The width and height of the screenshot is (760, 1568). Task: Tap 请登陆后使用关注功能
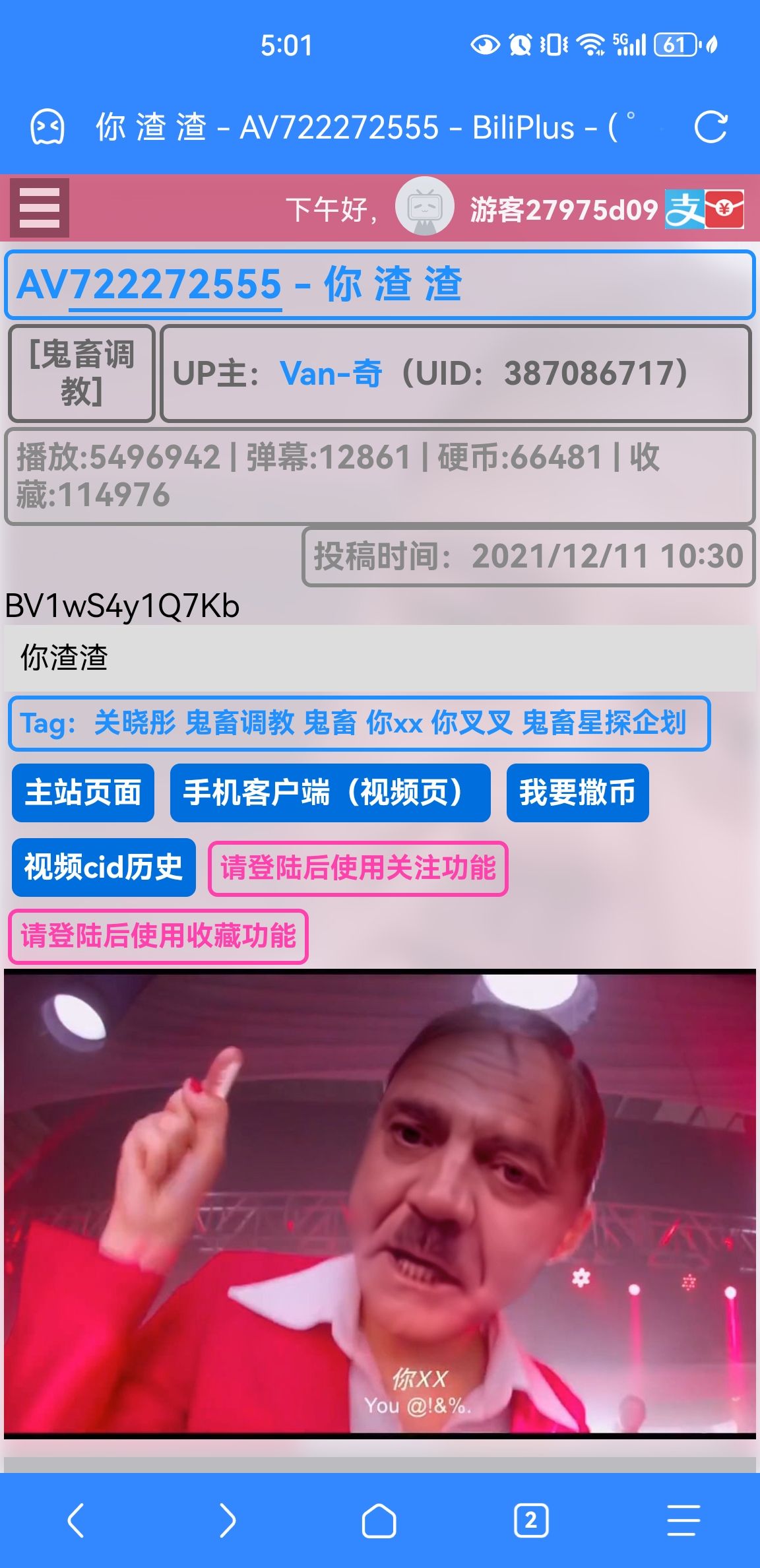[x=358, y=868]
